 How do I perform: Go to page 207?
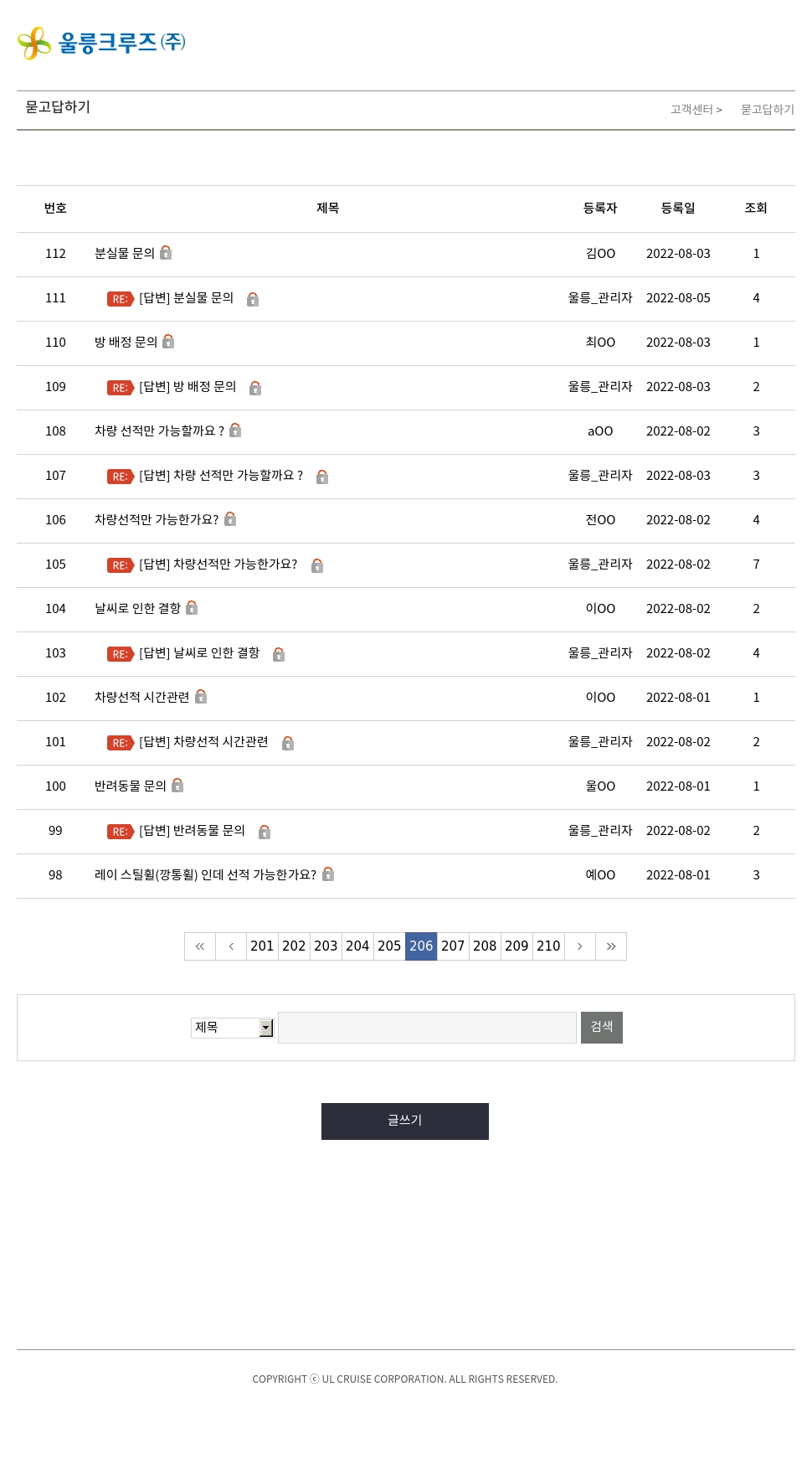click(x=453, y=946)
